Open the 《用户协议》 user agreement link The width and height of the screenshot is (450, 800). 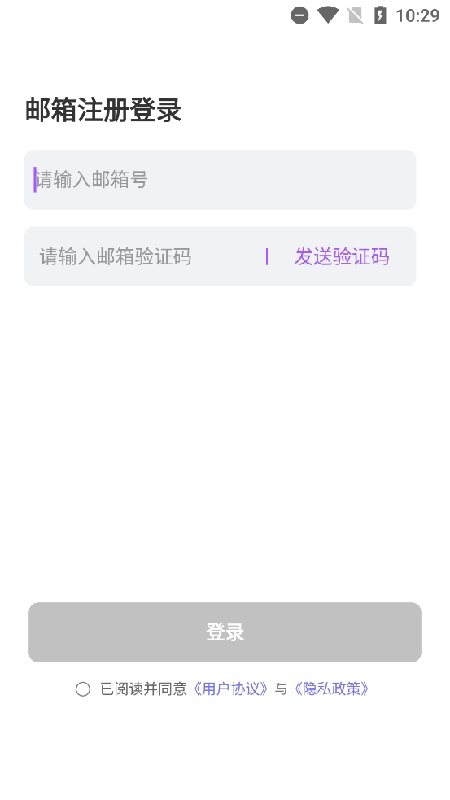click(x=231, y=689)
